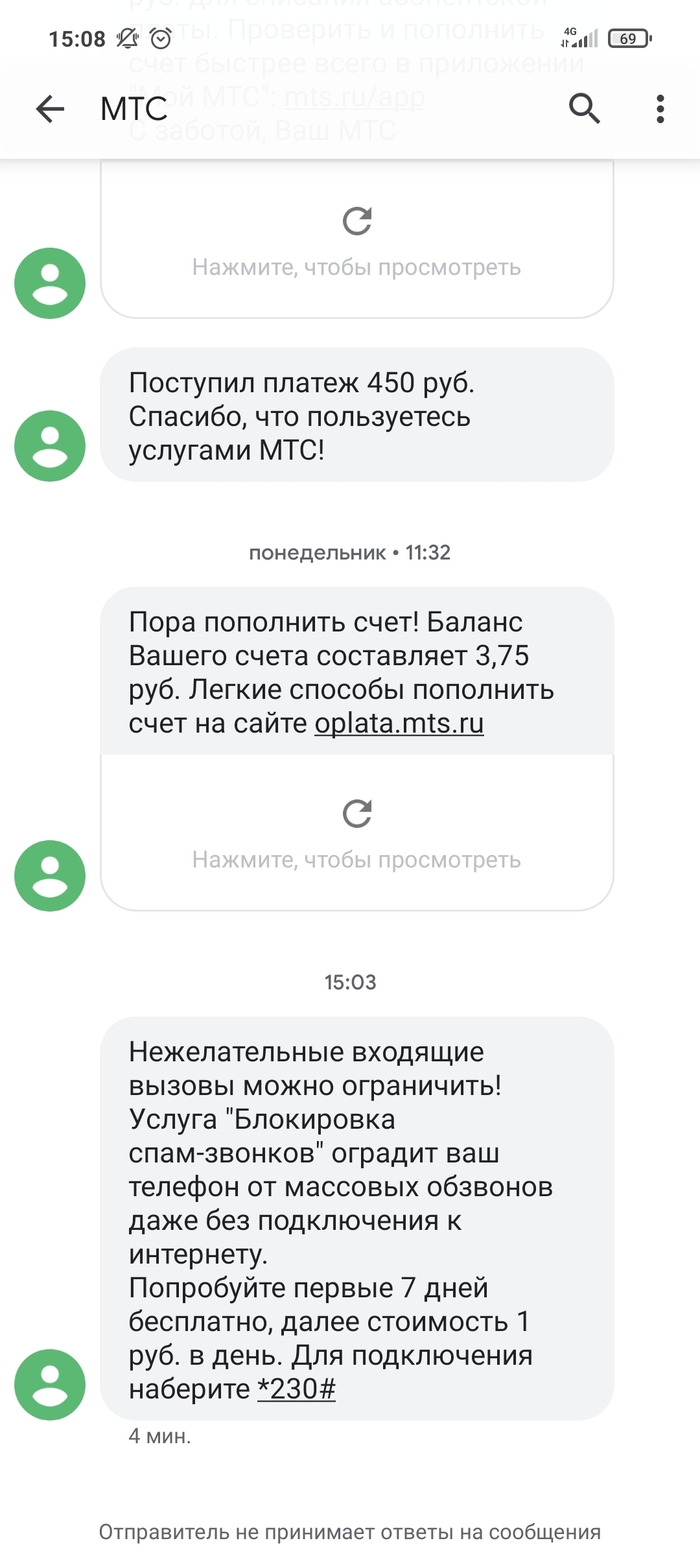Viewport: 700px width, 1556px height.
Task: Search within this conversation
Action: point(584,108)
